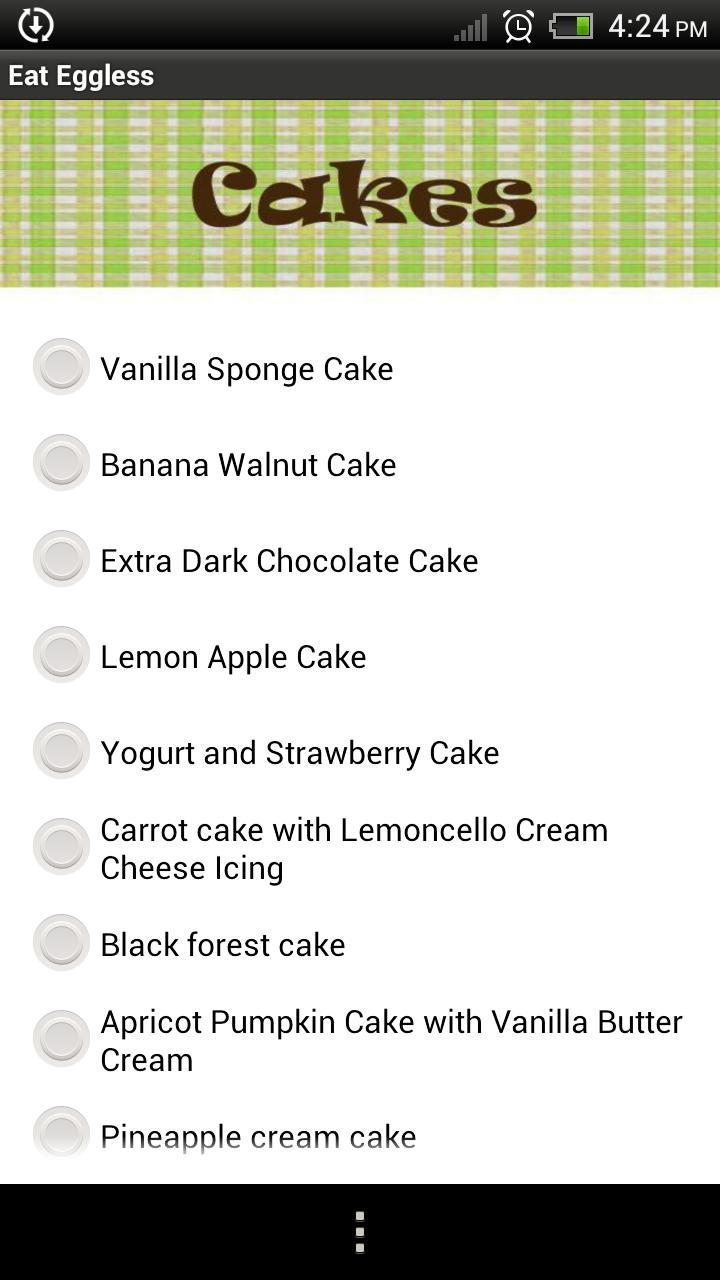720x1280 pixels.
Task: Pick Extra Dark Chocolate Cake
Action: coord(61,559)
